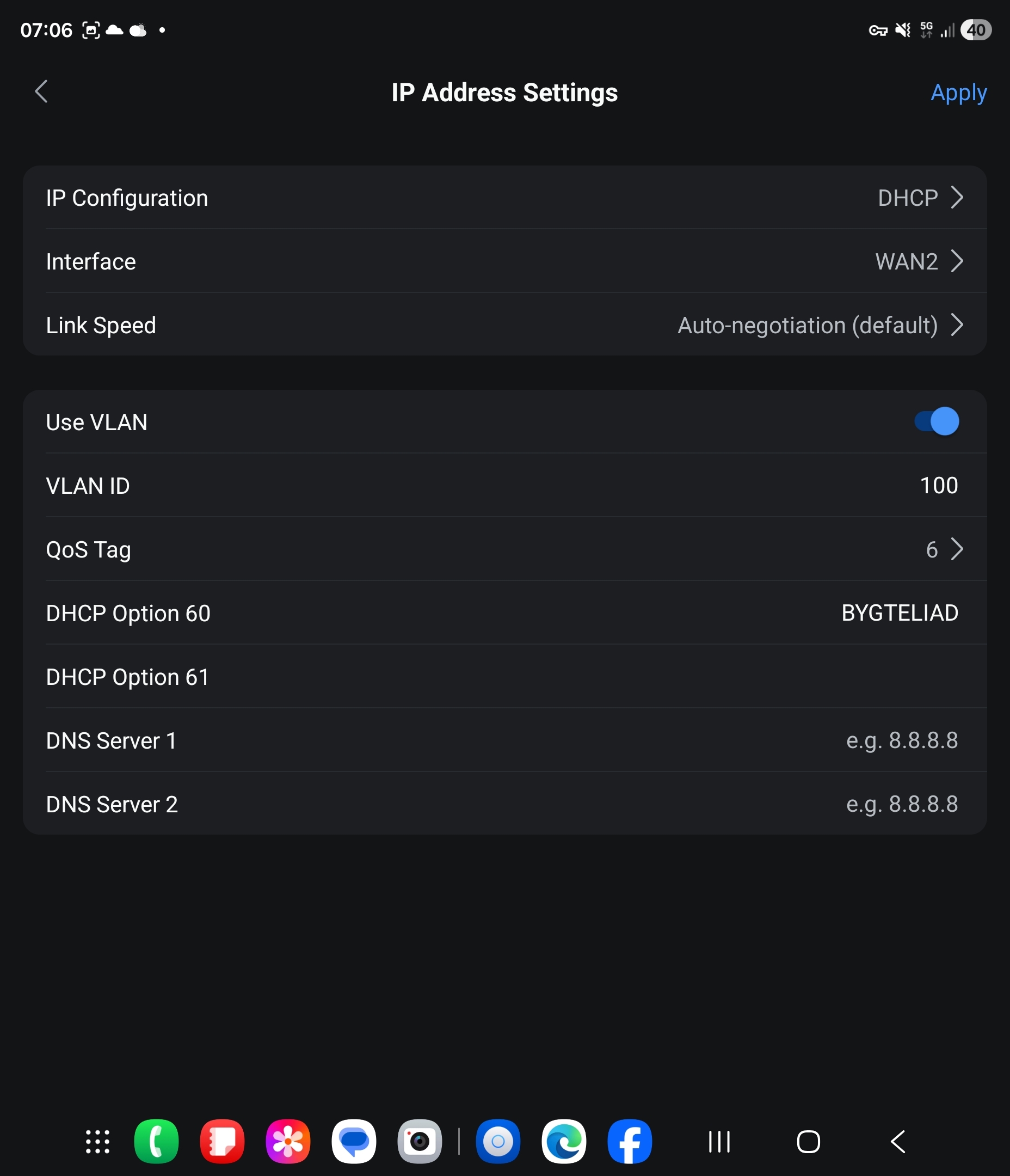Screen dimensions: 1010x1176
Task: Show recent apps
Action: 719,1141
